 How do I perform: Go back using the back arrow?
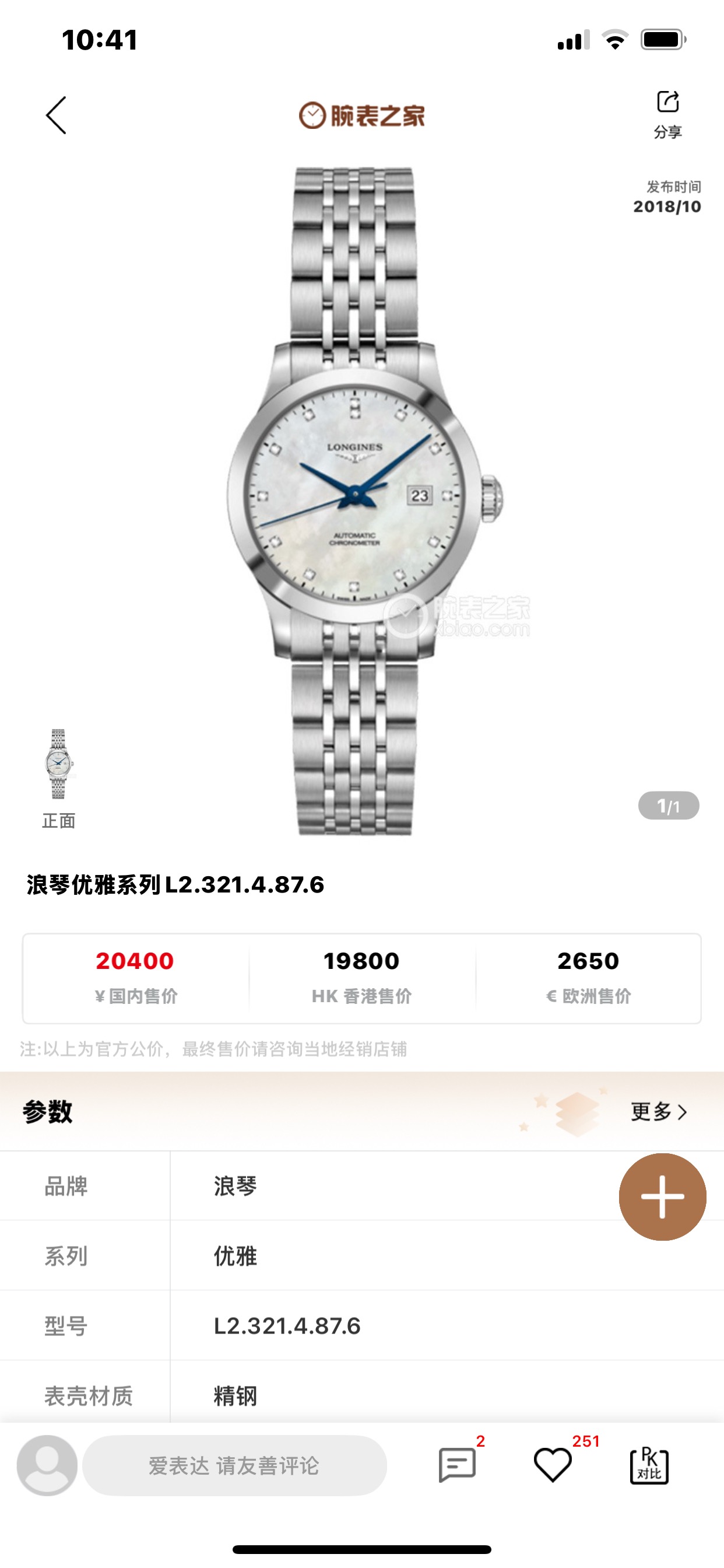(x=56, y=115)
